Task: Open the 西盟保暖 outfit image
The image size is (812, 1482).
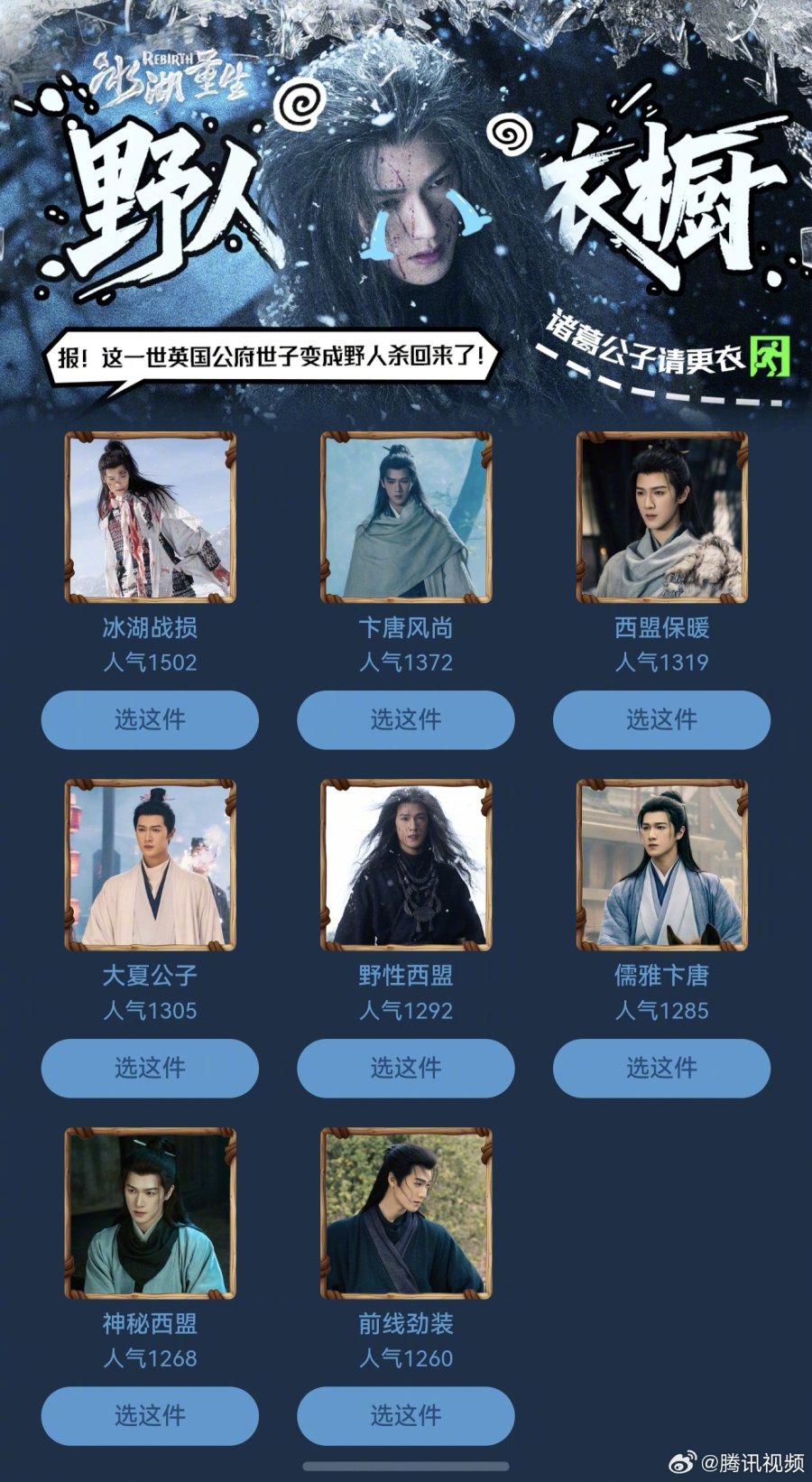Action: [x=661, y=517]
